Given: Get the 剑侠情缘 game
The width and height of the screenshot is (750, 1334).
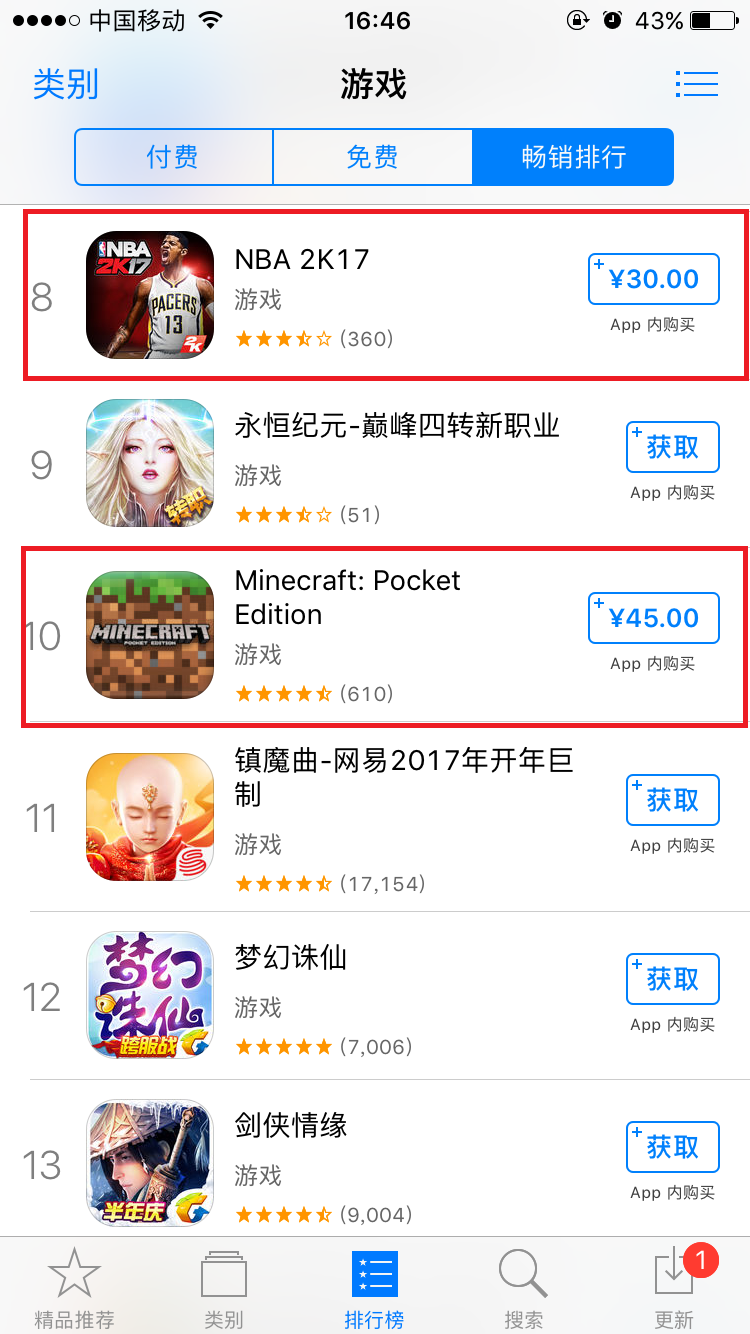Looking at the screenshot, I should click(x=672, y=1146).
